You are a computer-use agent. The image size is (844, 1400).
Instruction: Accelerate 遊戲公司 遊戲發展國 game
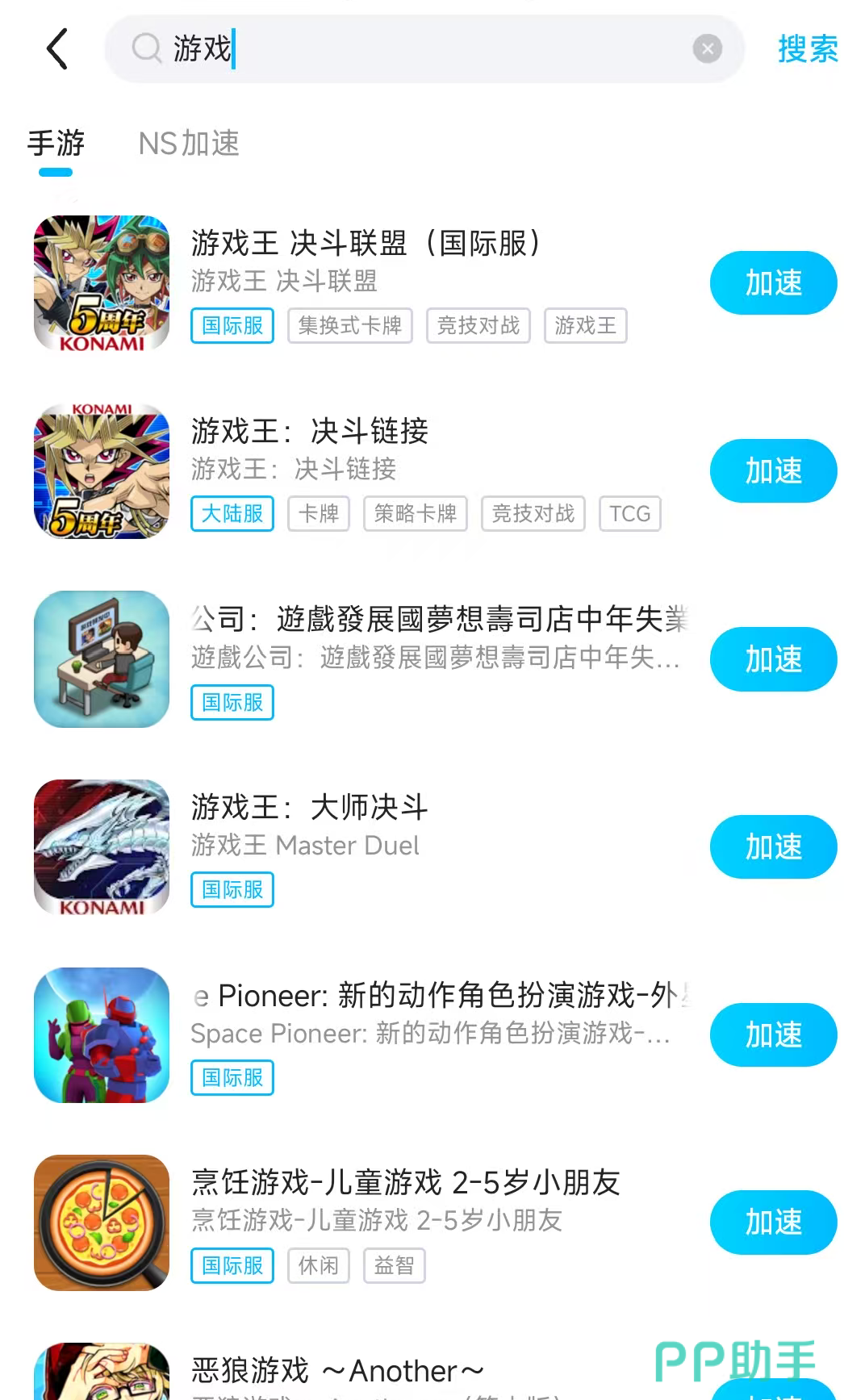point(772,659)
